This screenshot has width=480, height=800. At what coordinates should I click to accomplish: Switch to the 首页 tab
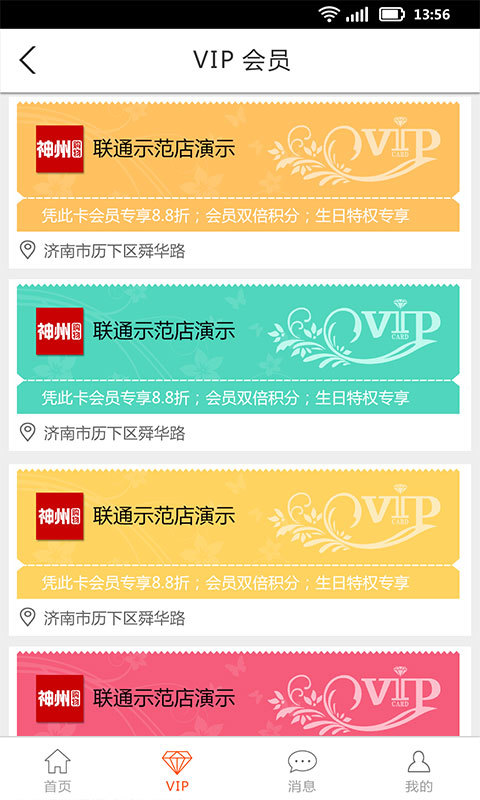(58, 770)
